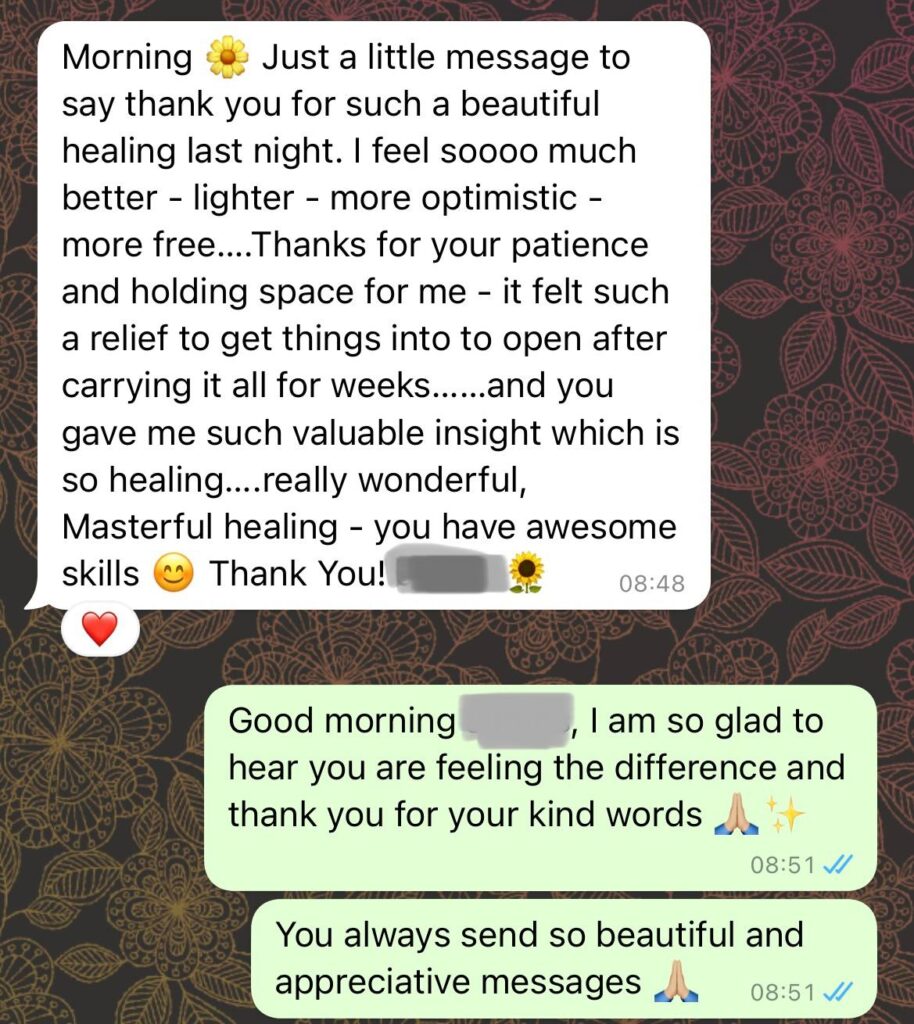Open the heart reaction under the thank-you message
This screenshot has height=1024, width=914.
tap(99, 629)
